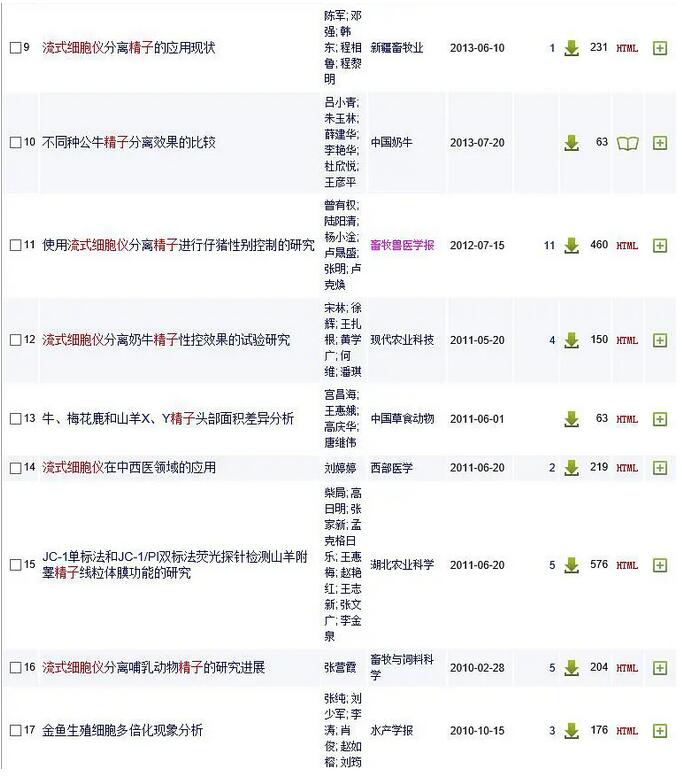Open article 不同种公牛精子分离效果的比较
Viewport: 682px width, 777px height.
129,143
